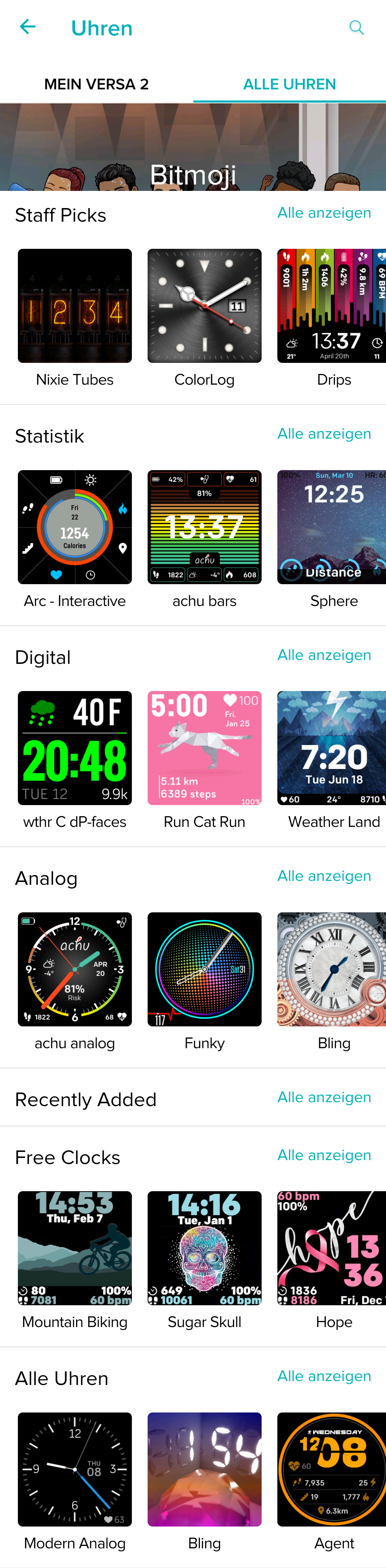Open the Nixie Tubes clock face

pos(75,306)
